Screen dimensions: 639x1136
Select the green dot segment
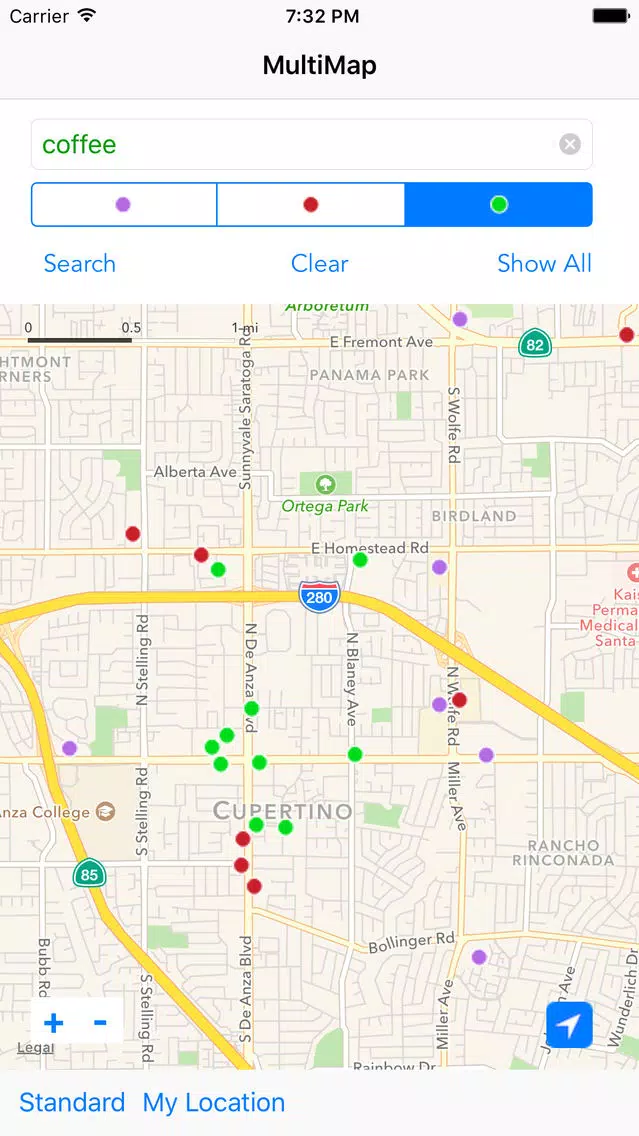[x=498, y=204]
